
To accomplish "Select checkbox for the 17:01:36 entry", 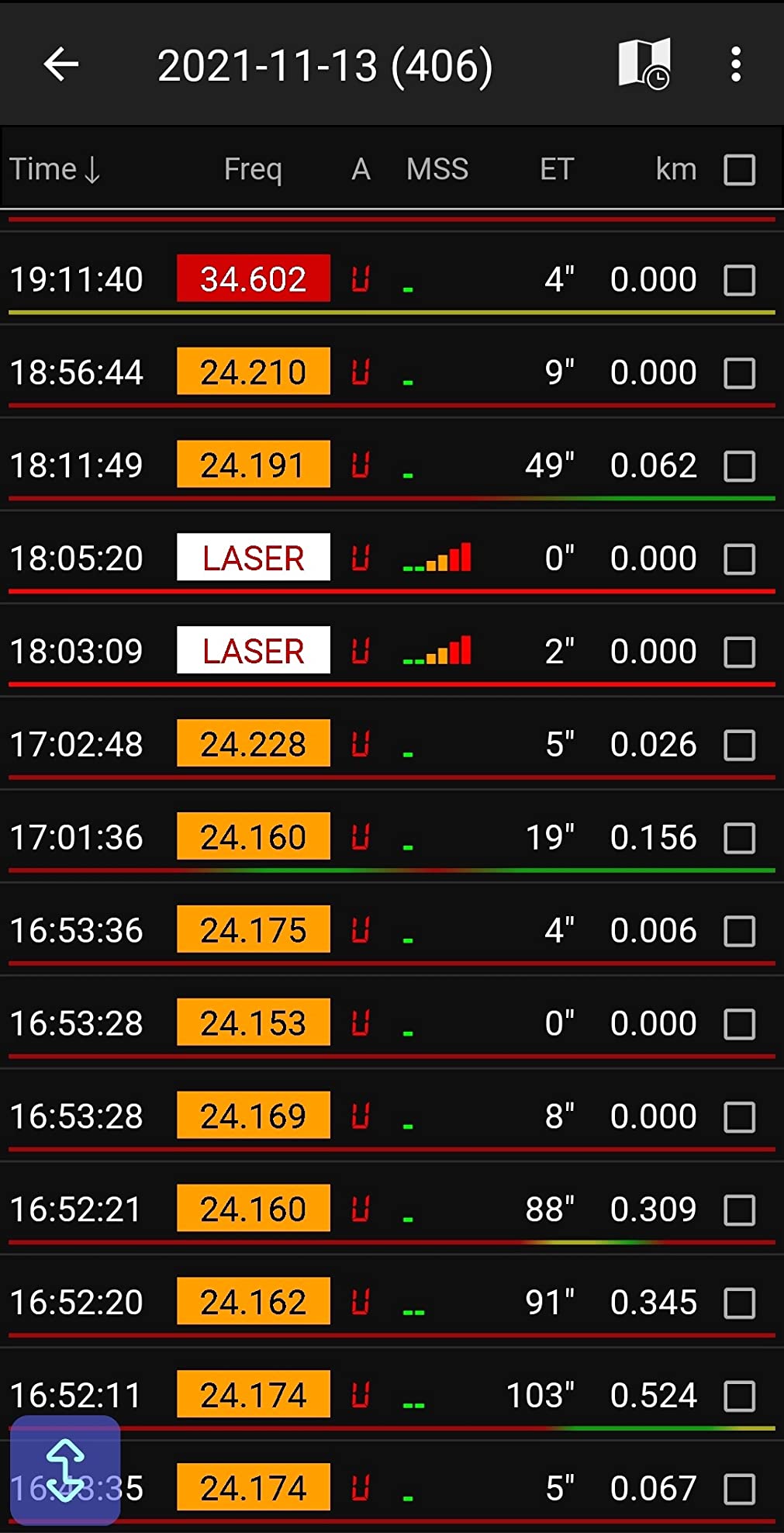I will pos(739,838).
